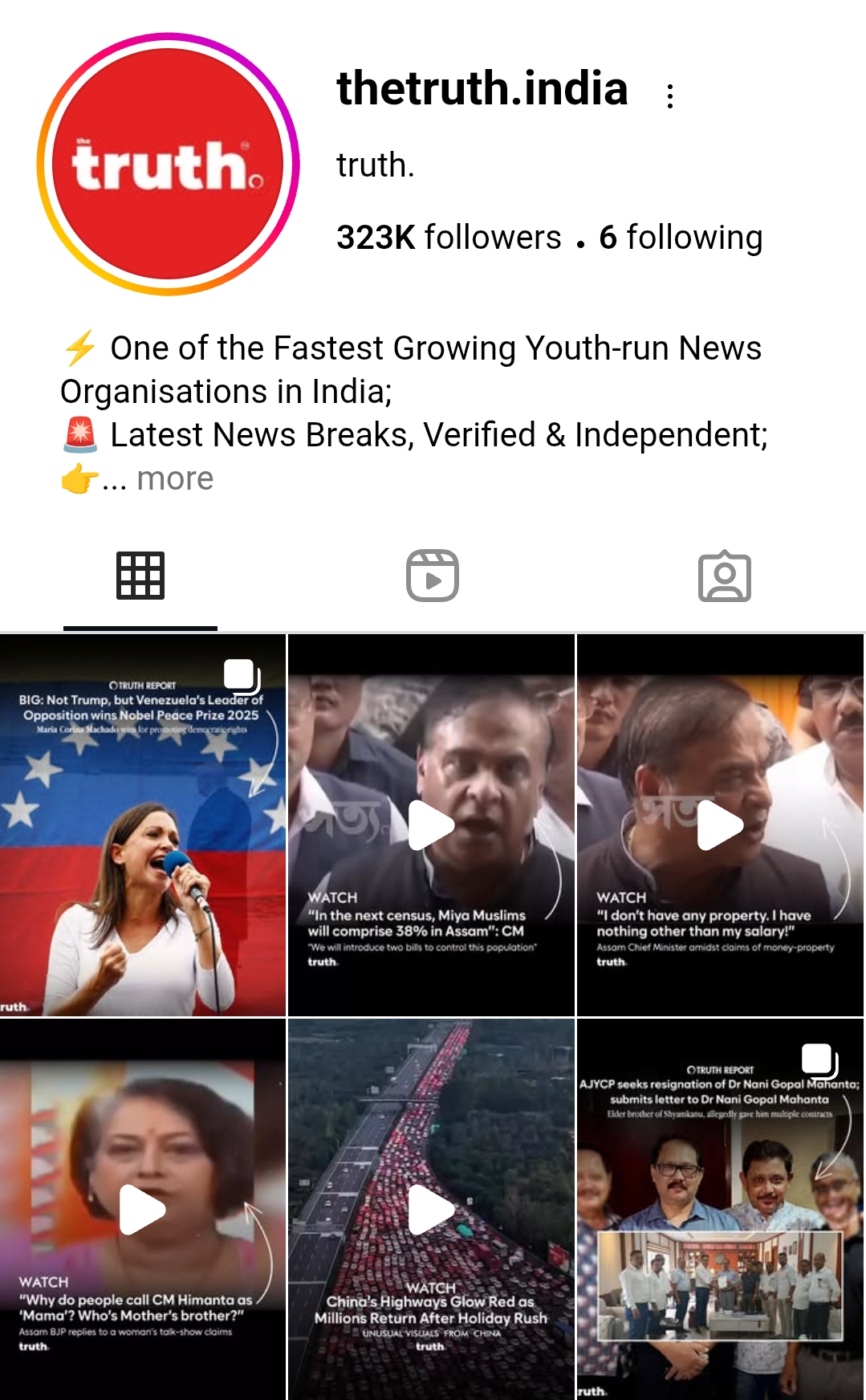The height and width of the screenshot is (1400, 866).
Task: Play the CM Himanta 'Mama' video
Action: [143, 1209]
